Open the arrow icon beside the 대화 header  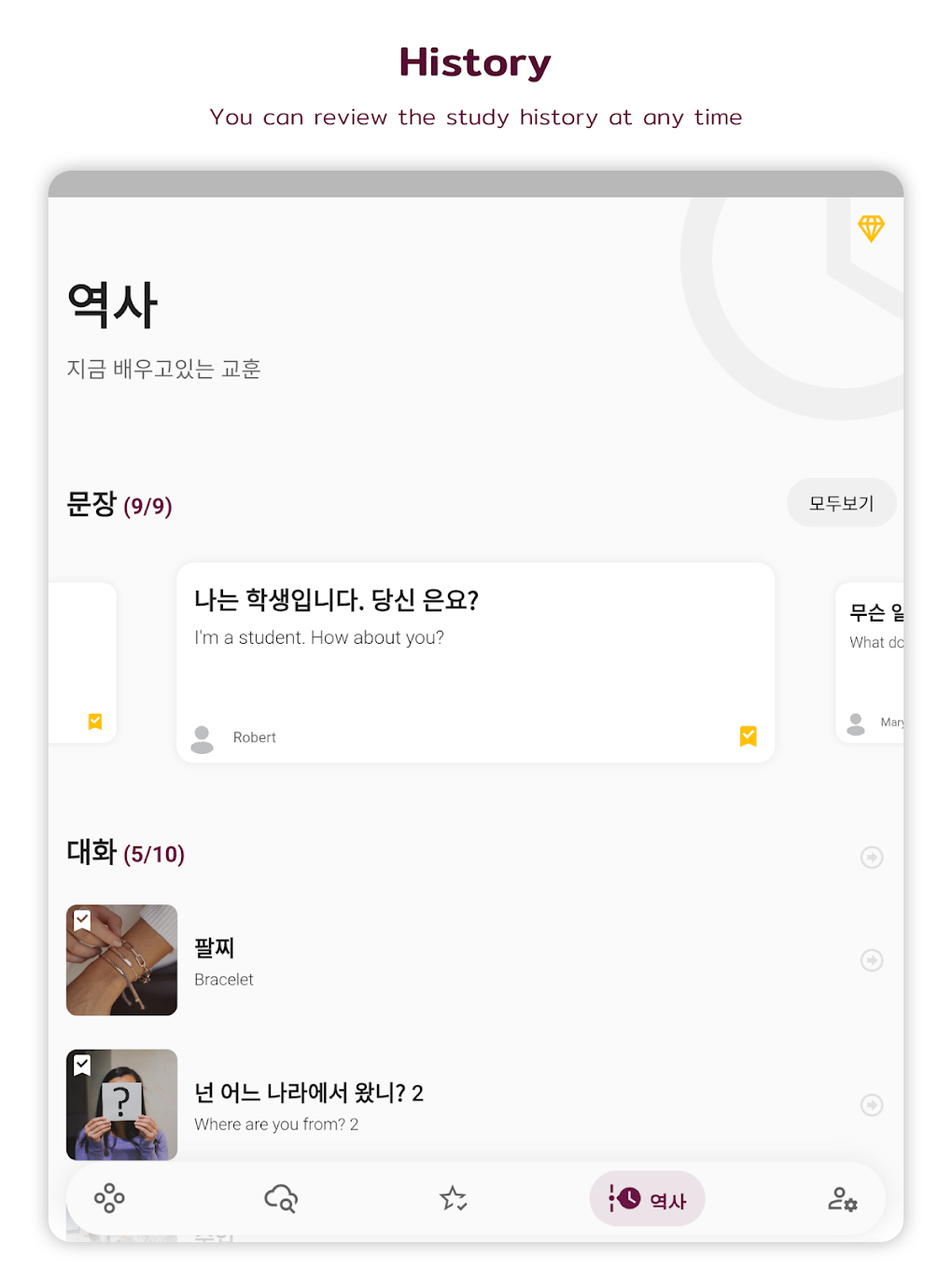tap(871, 857)
